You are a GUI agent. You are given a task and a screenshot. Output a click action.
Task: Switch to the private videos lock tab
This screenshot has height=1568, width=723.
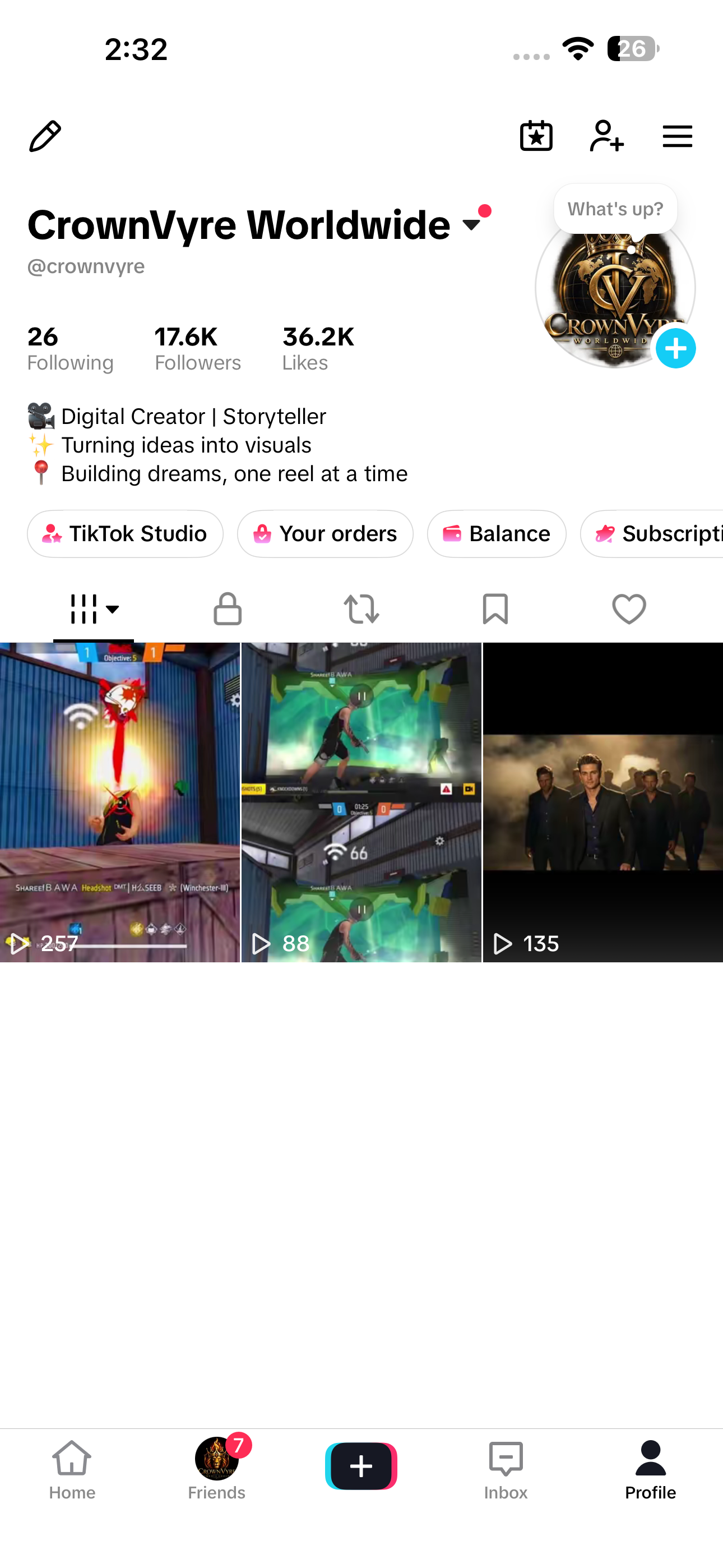pyautogui.click(x=228, y=608)
